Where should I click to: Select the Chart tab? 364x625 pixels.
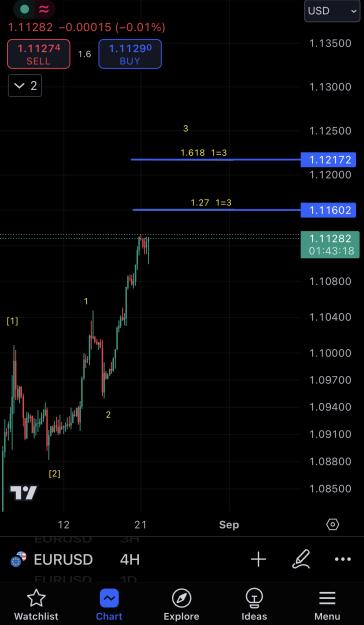109,605
